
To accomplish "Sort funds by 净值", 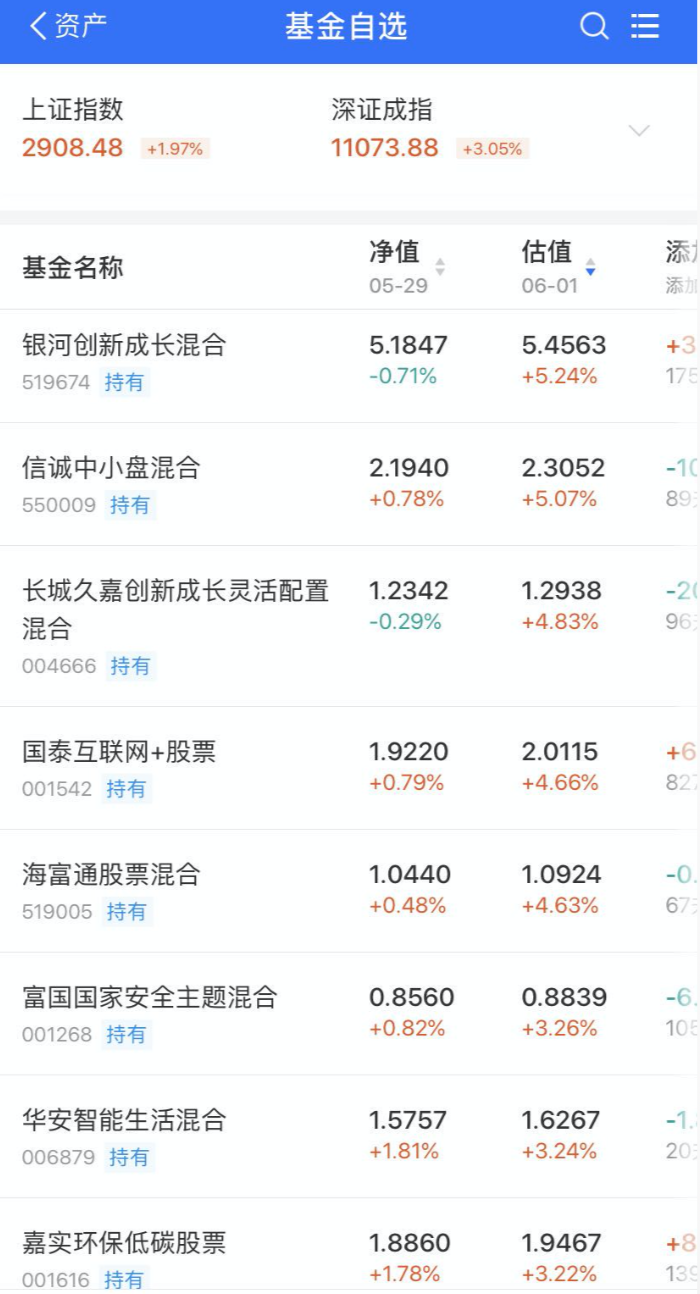I will (x=405, y=266).
